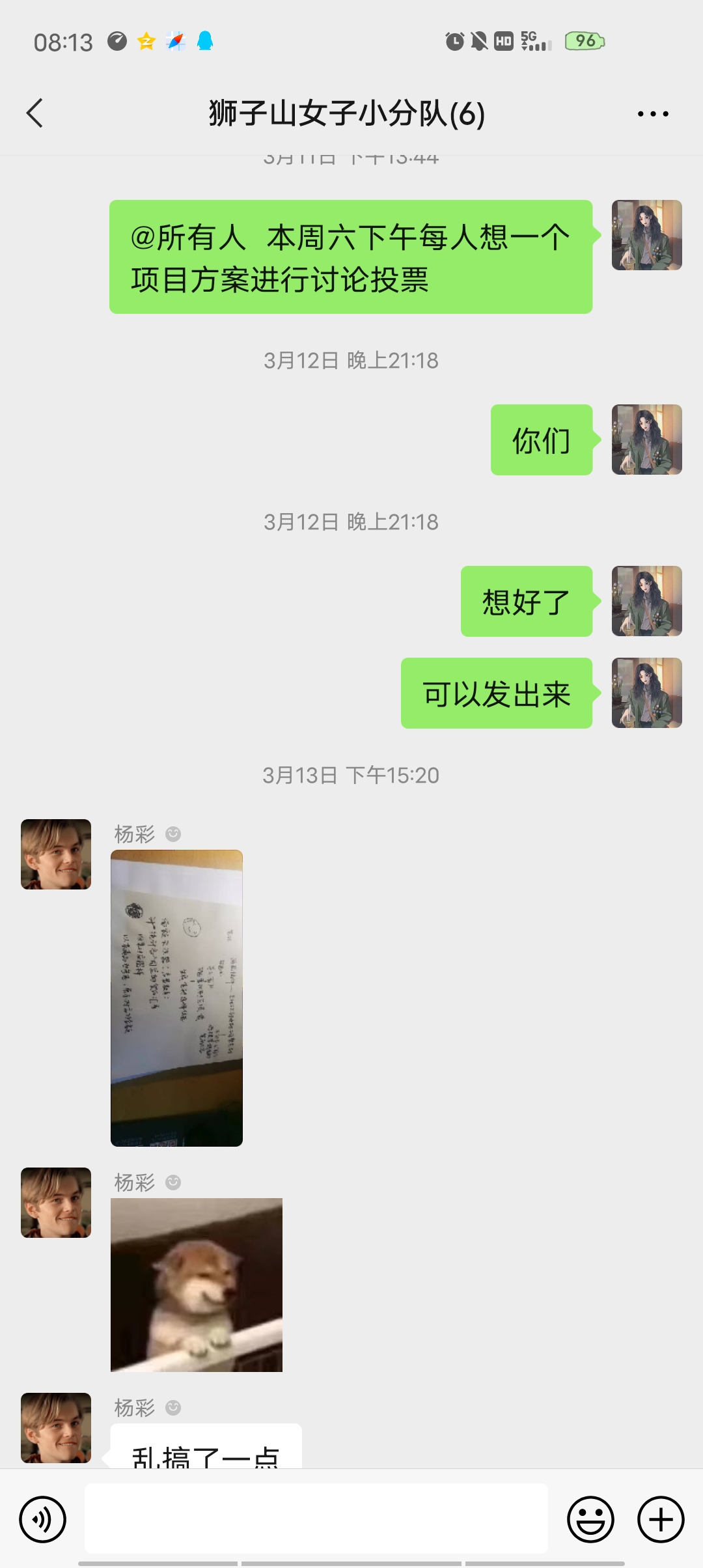Open the emoji sticker panel
Screen dimensions: 703x1568
coord(590,1520)
